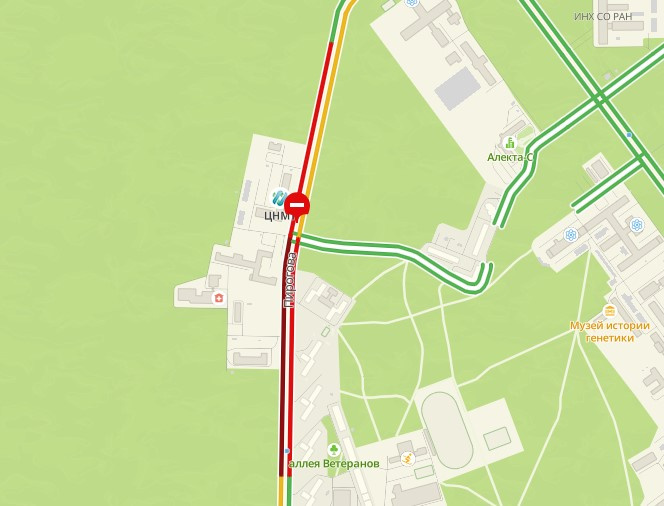
Task: Open the аллея Ветеранов park marker
Action: (x=332, y=450)
